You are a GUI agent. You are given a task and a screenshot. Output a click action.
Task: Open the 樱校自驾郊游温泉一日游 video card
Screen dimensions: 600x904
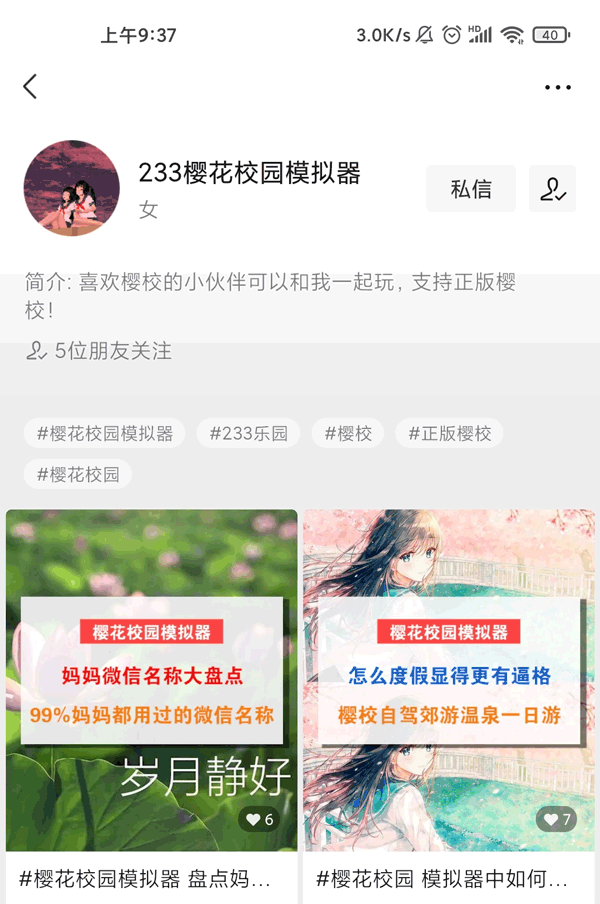click(x=449, y=680)
